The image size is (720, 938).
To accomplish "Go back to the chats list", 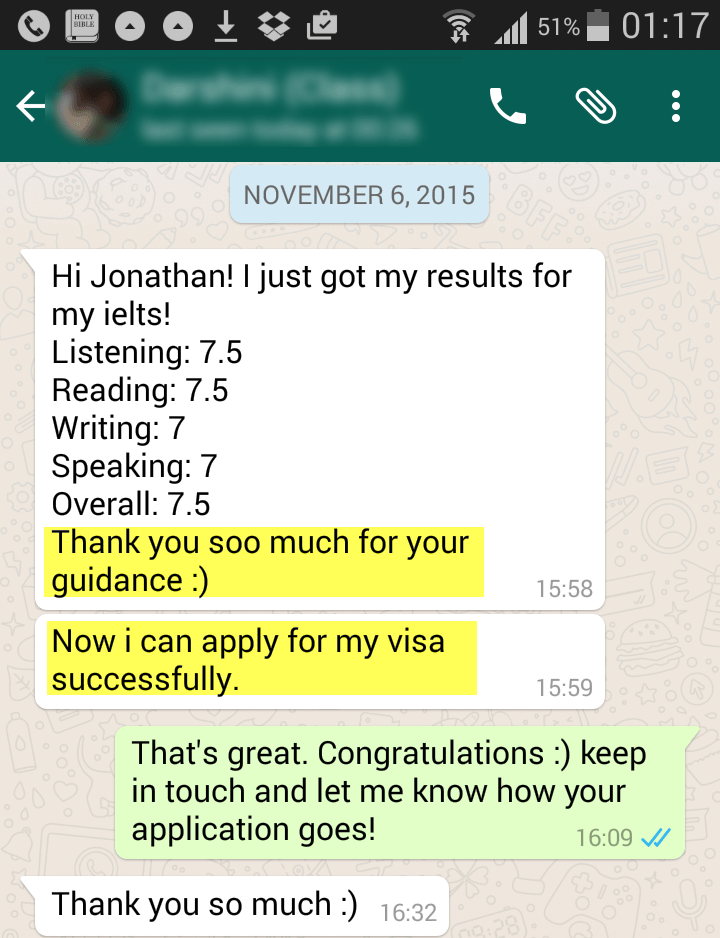I will (x=30, y=106).
